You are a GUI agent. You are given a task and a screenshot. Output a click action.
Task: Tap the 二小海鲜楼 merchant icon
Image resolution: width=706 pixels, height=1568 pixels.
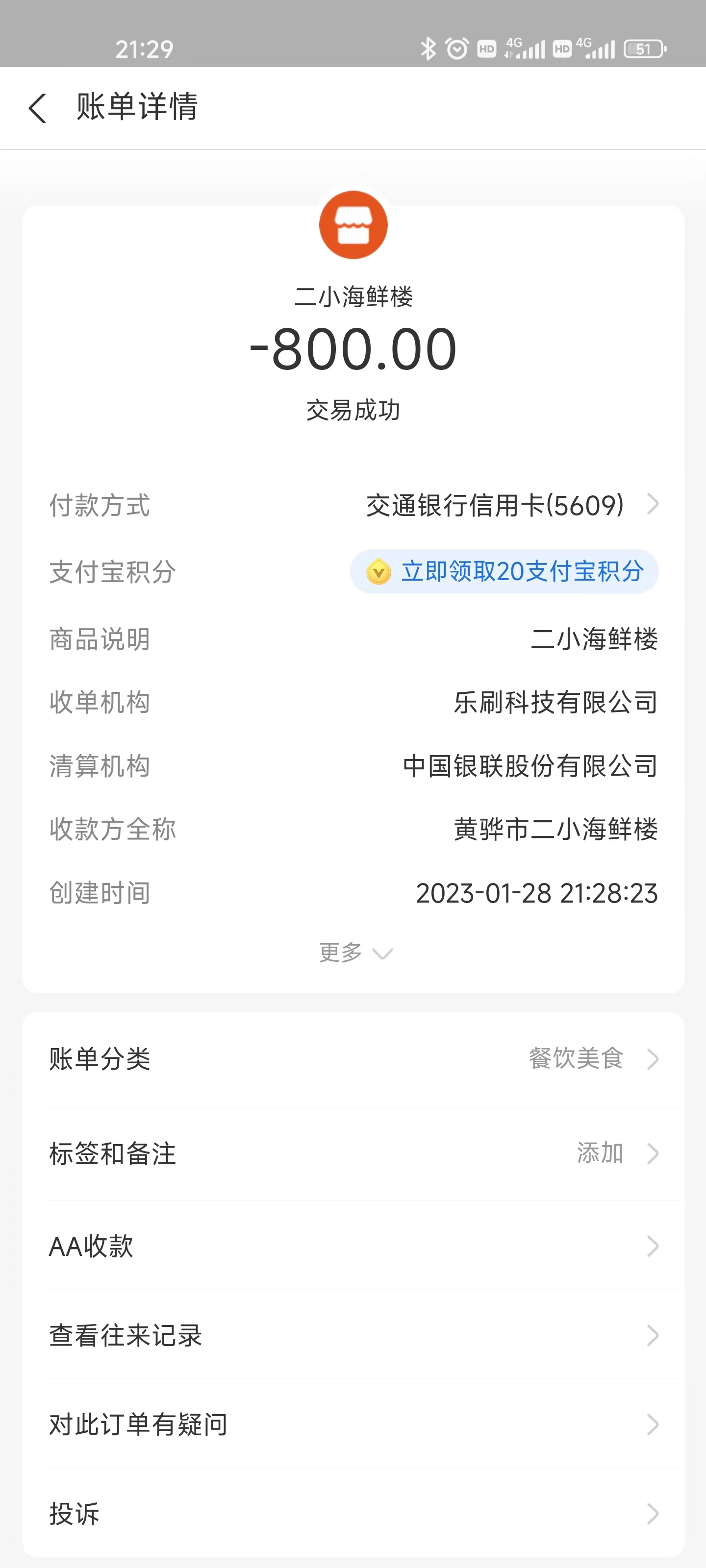pyautogui.click(x=353, y=225)
